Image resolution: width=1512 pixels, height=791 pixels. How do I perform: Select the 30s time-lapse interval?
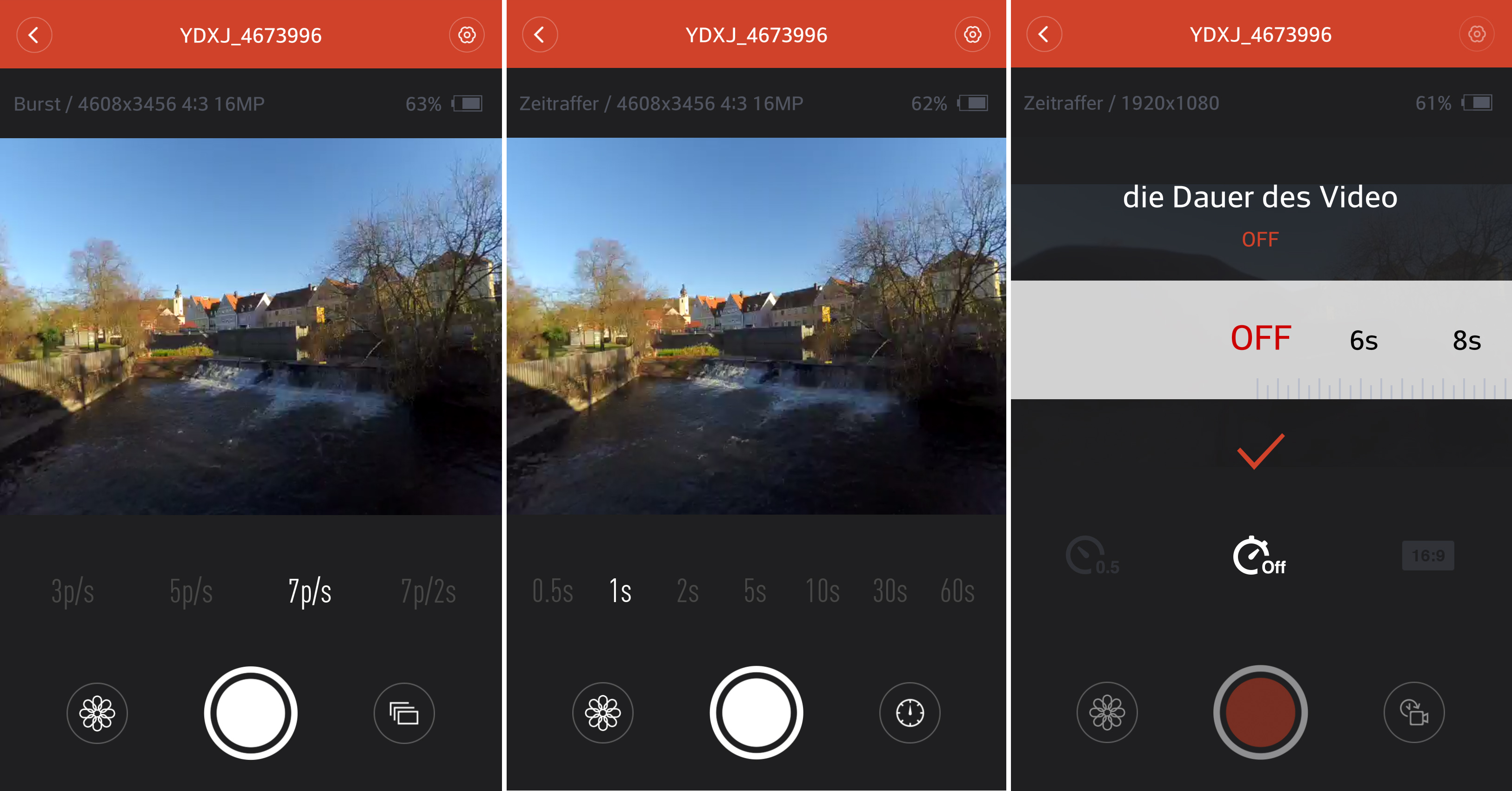point(890,591)
